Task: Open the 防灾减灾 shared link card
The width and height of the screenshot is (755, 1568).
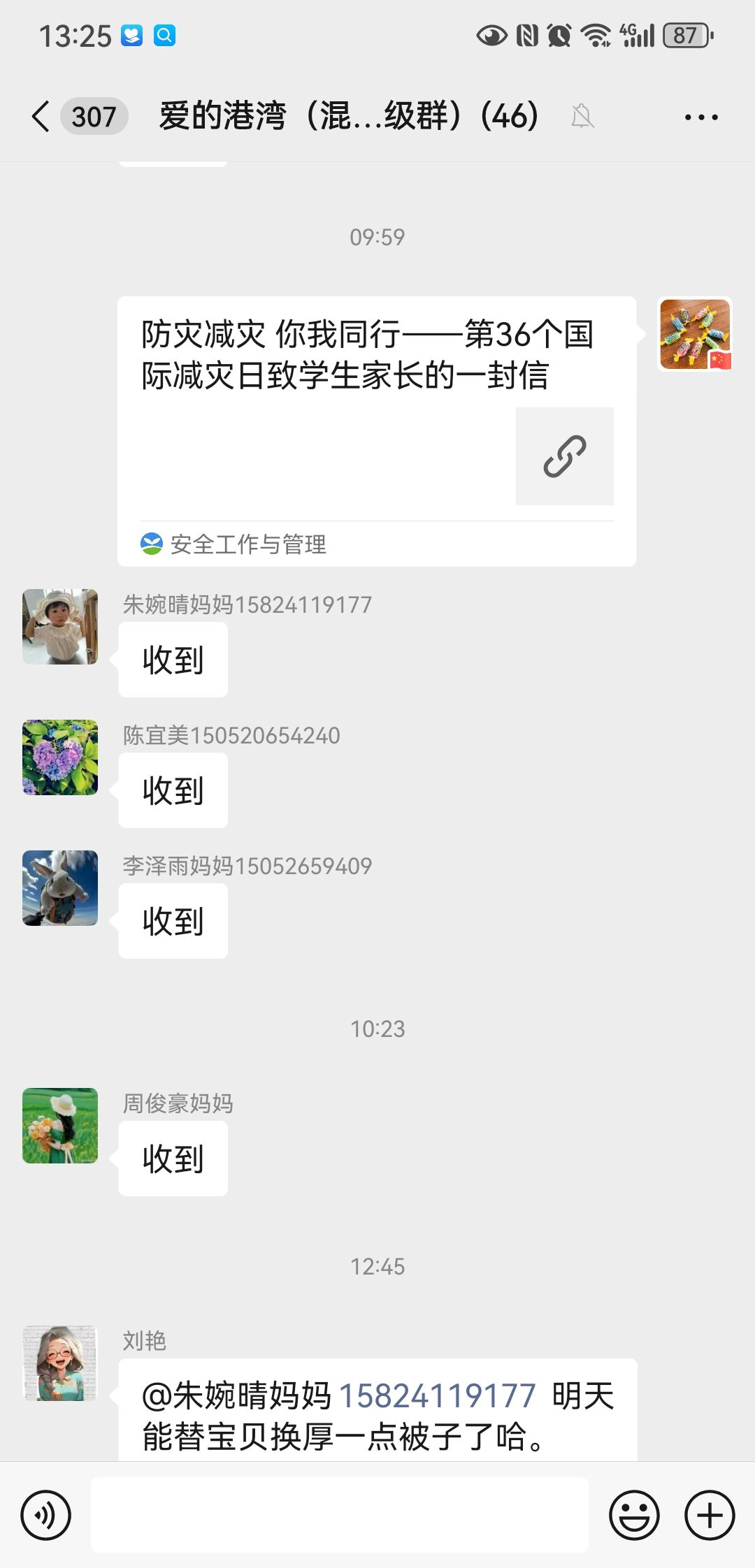Action: (x=376, y=419)
